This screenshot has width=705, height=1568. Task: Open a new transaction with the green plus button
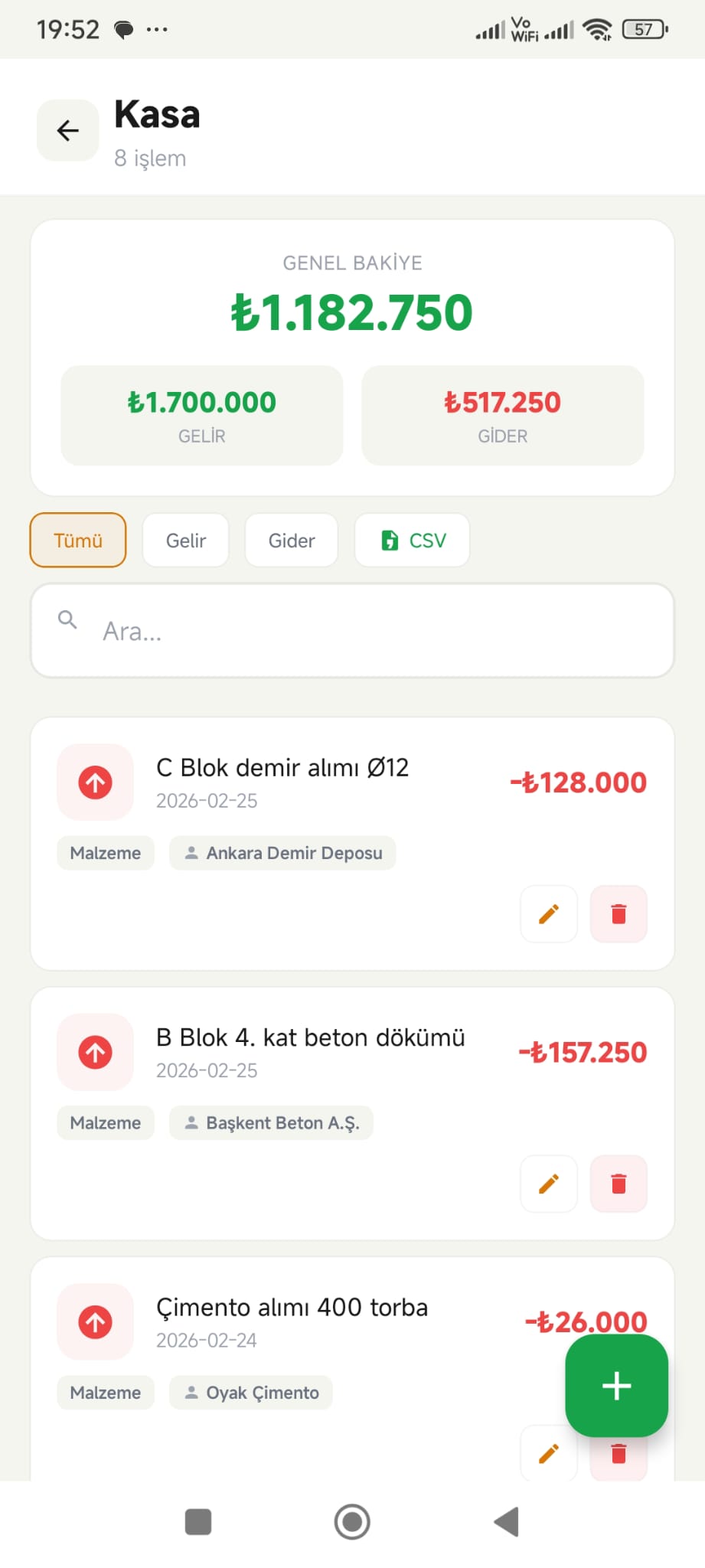click(616, 1386)
